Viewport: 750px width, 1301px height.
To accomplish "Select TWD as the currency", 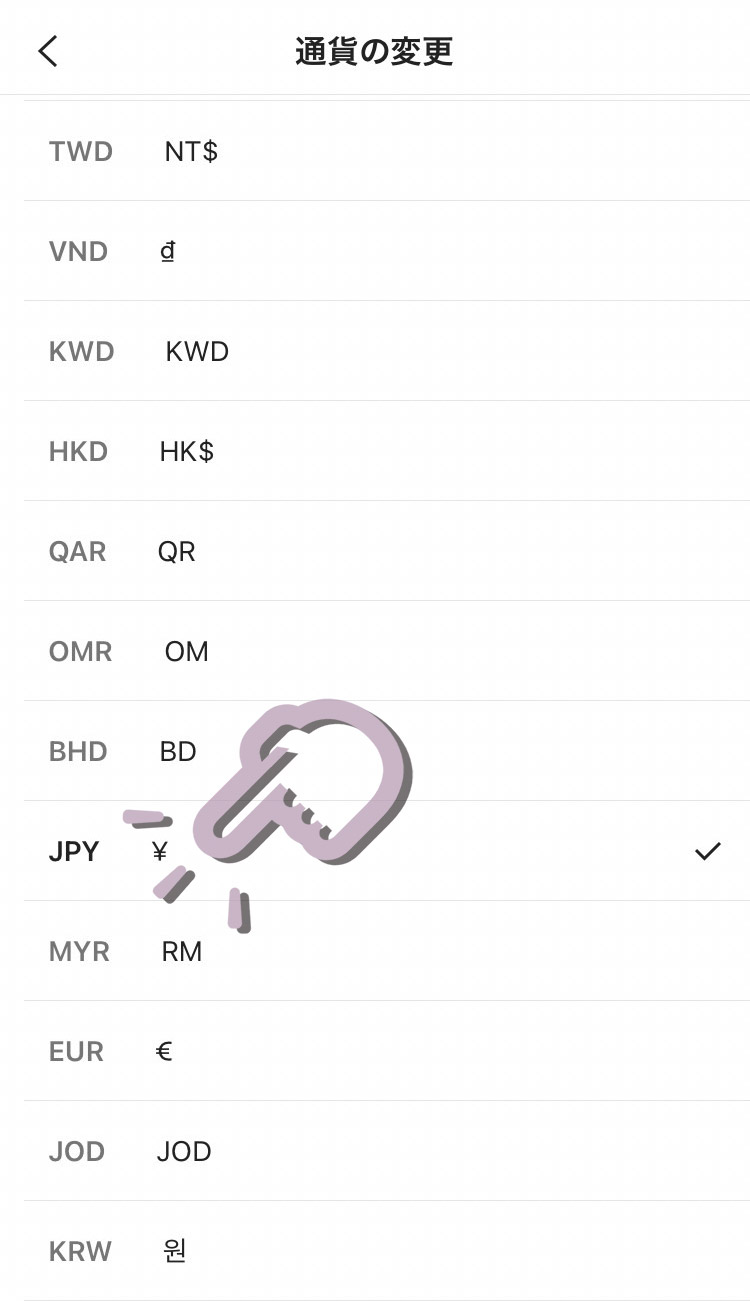I will 387,151.
